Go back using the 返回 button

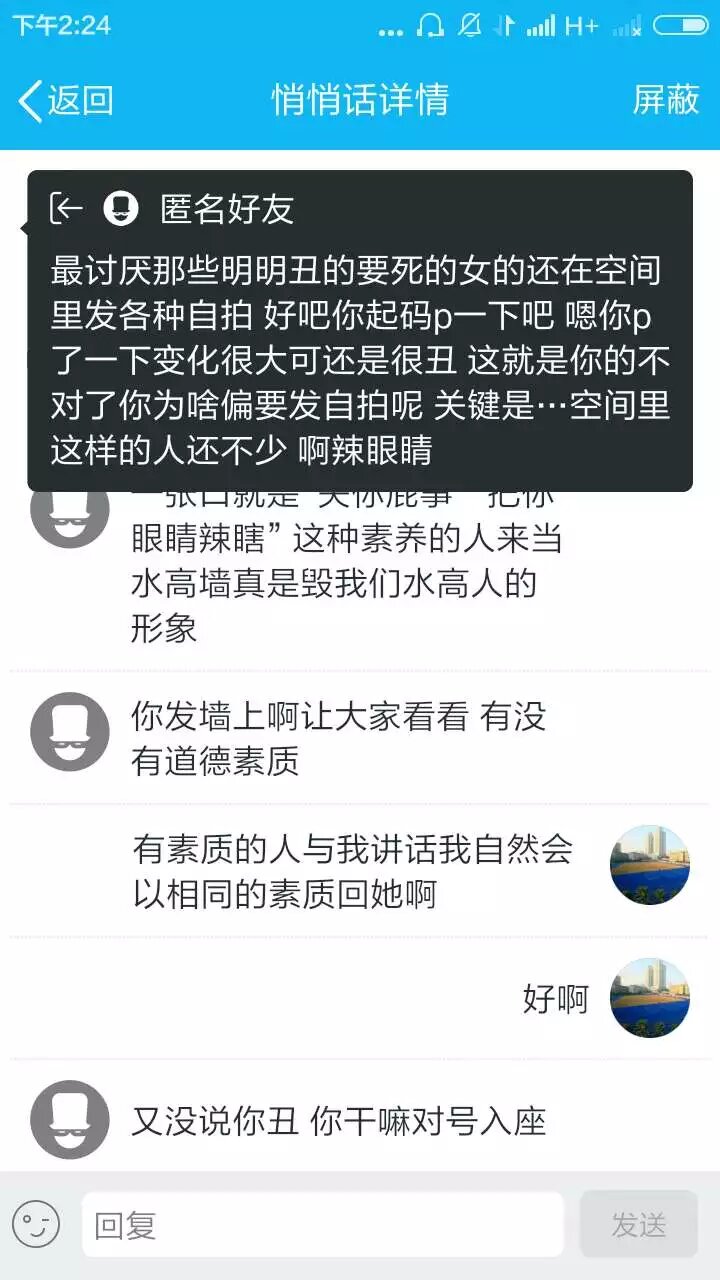pos(66,101)
